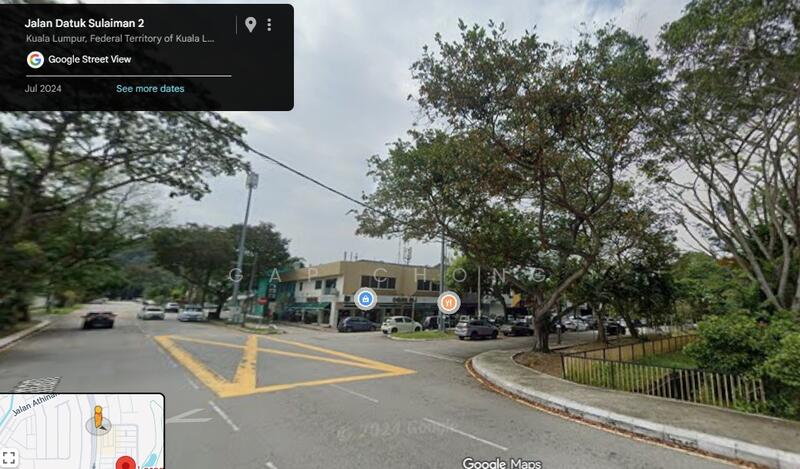Toggle the minimap expand button

(x=9, y=459)
